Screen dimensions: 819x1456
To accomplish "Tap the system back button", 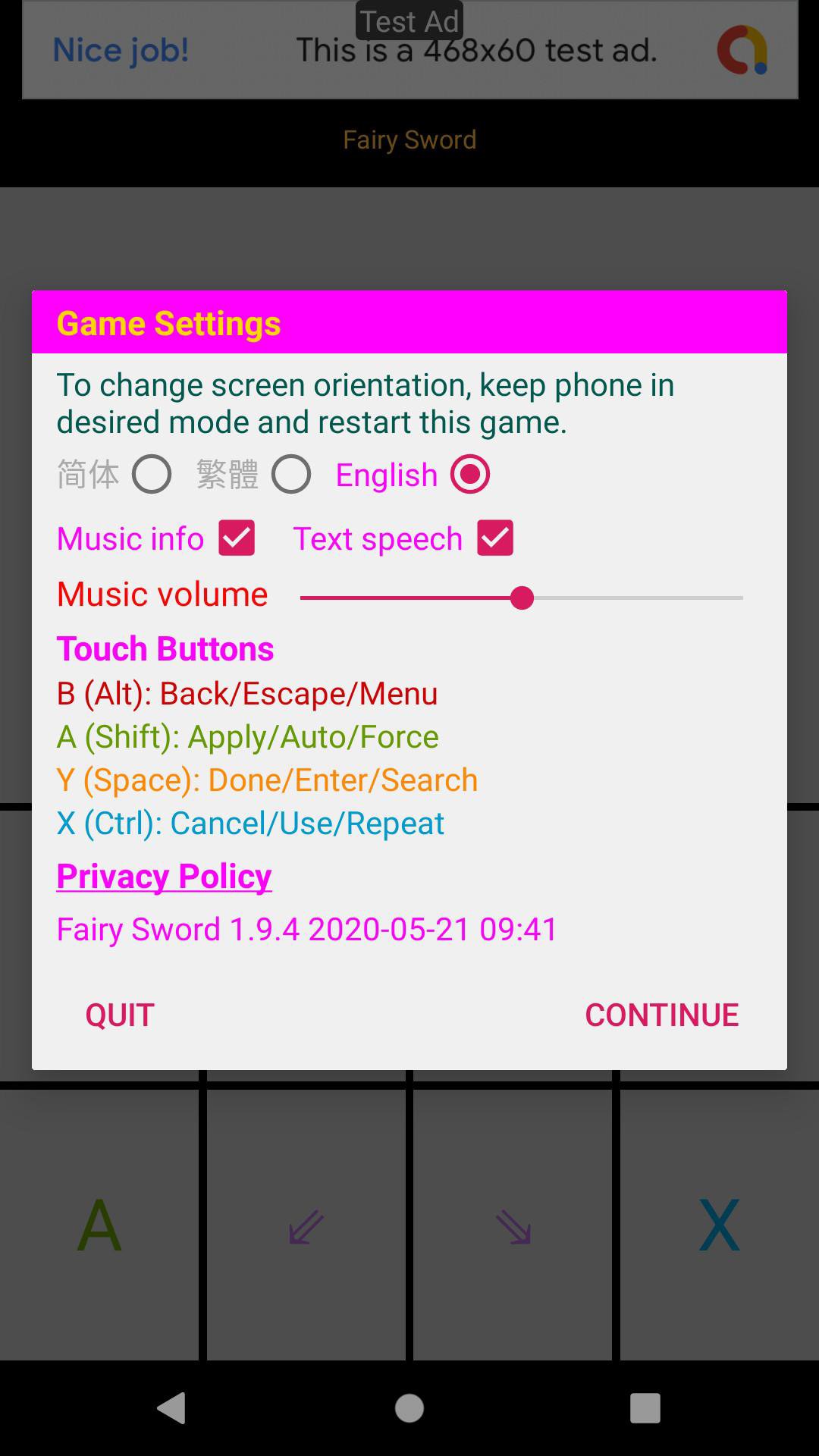I will pos(171,1409).
